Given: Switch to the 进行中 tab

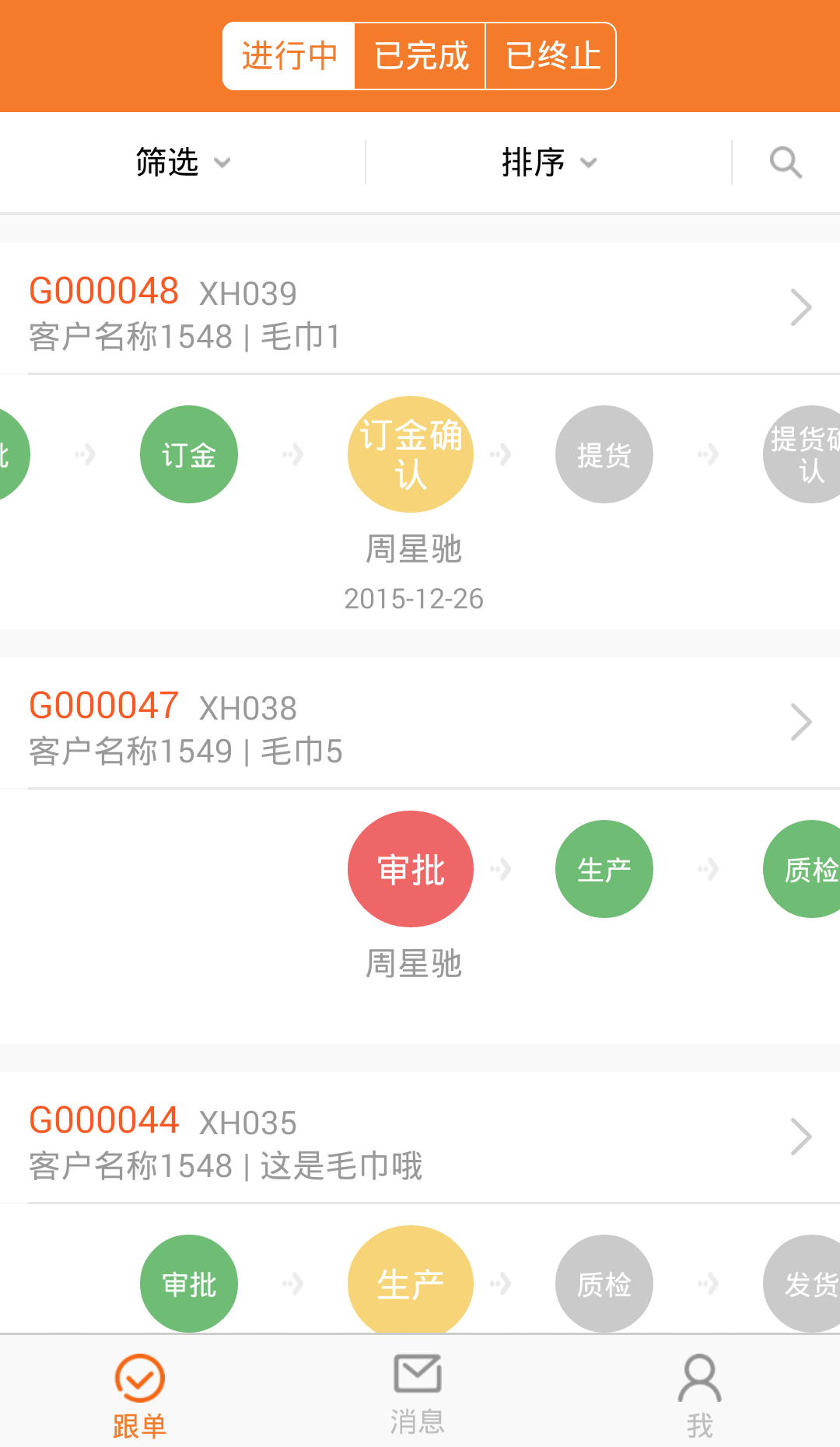Looking at the screenshot, I should point(289,56).
